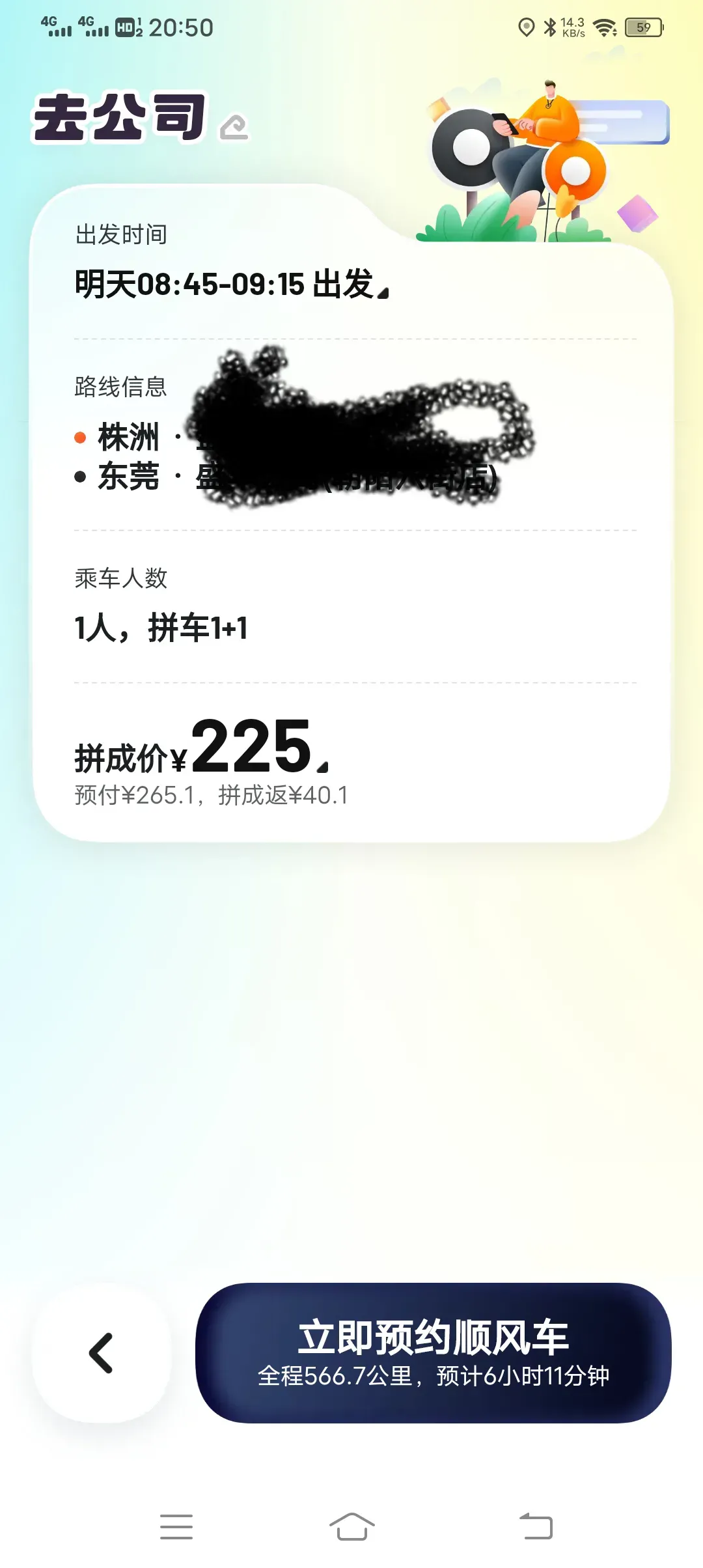
Task: Open the recent apps menu button
Action: (x=176, y=1526)
